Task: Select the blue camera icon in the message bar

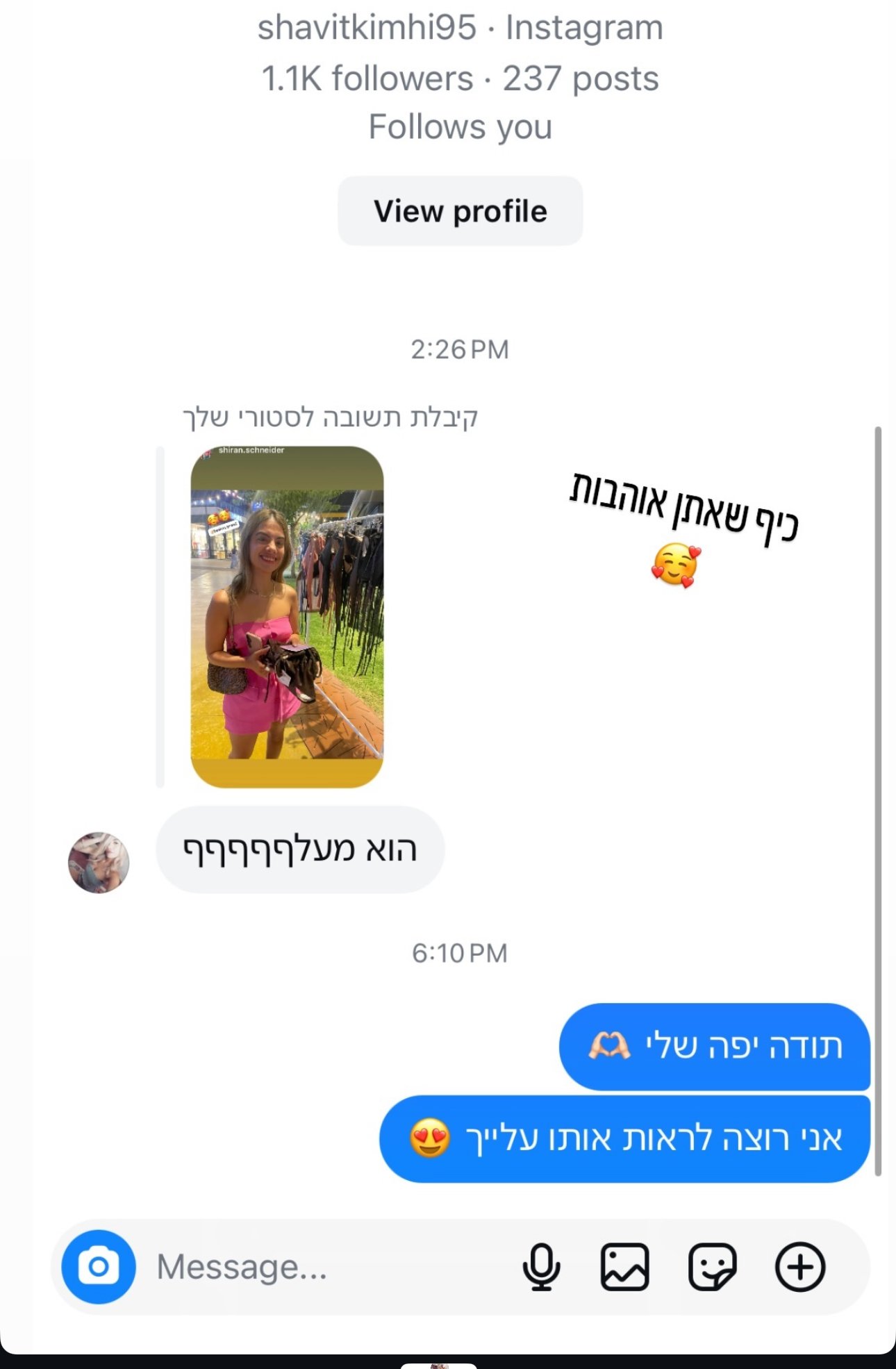Action: (97, 1266)
